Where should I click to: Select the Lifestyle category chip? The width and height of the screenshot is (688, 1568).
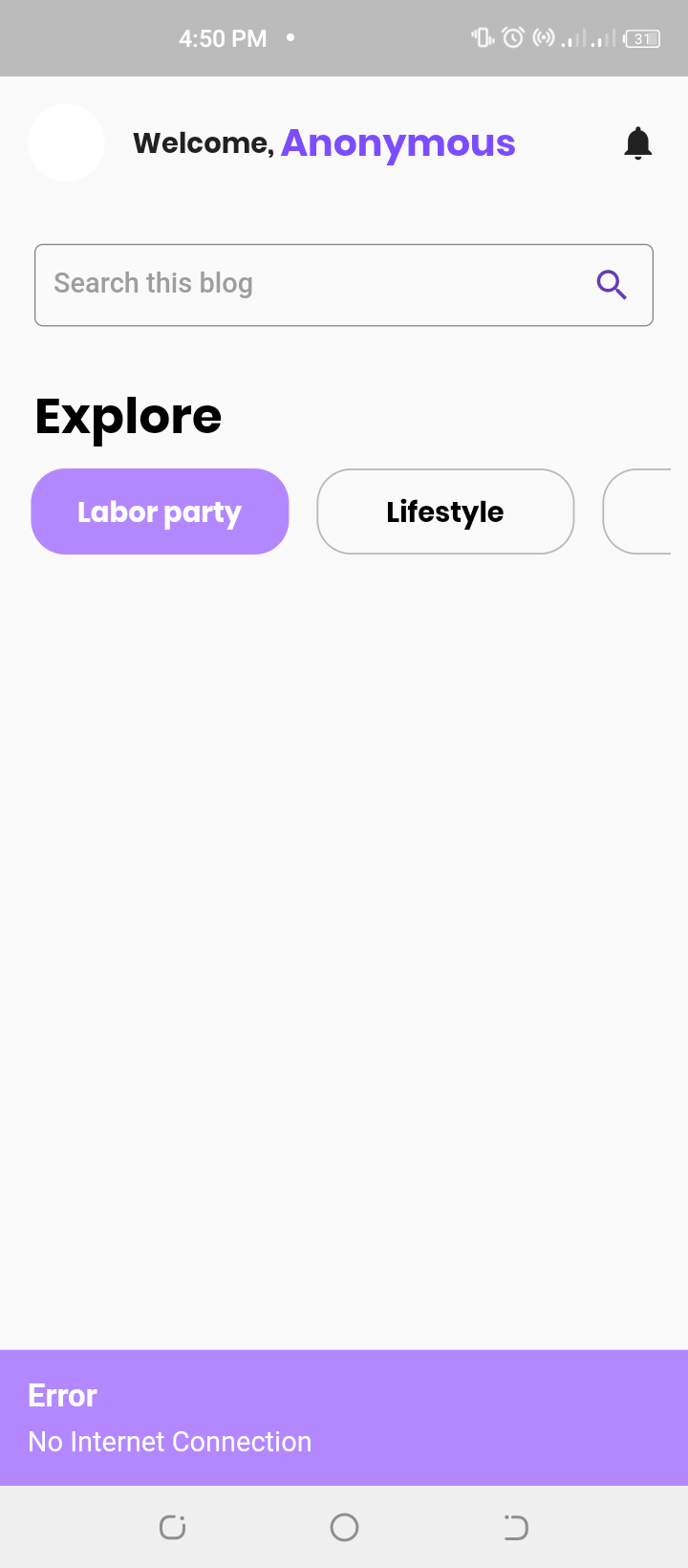point(445,512)
